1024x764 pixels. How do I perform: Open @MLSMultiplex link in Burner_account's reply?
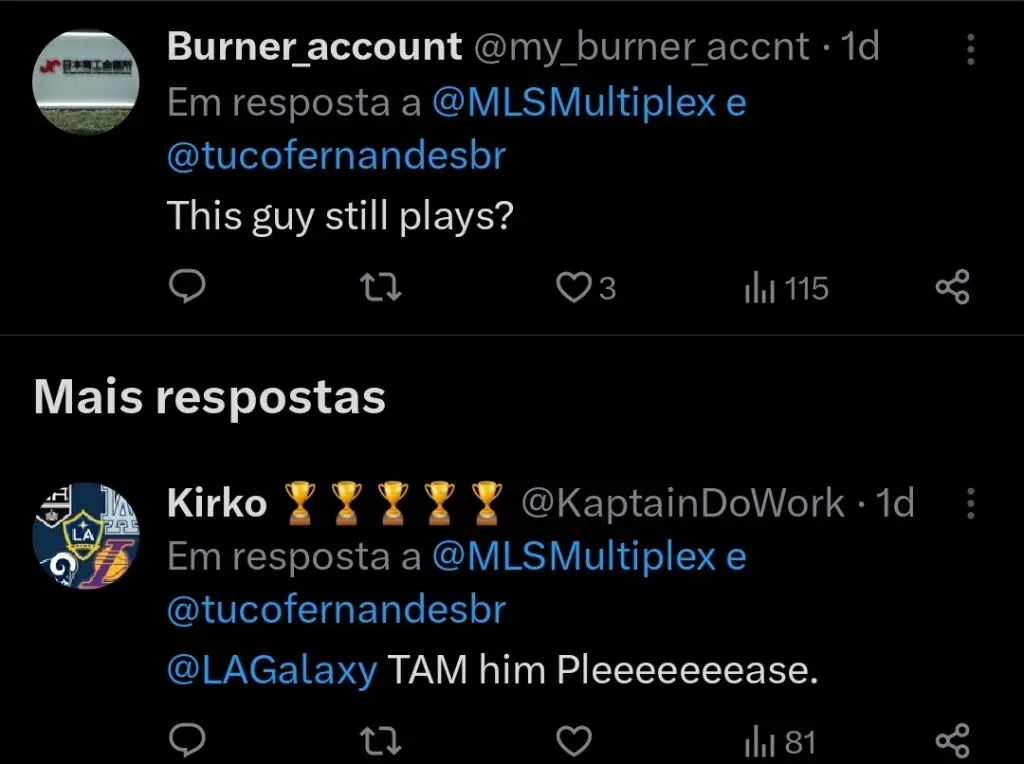tap(574, 103)
